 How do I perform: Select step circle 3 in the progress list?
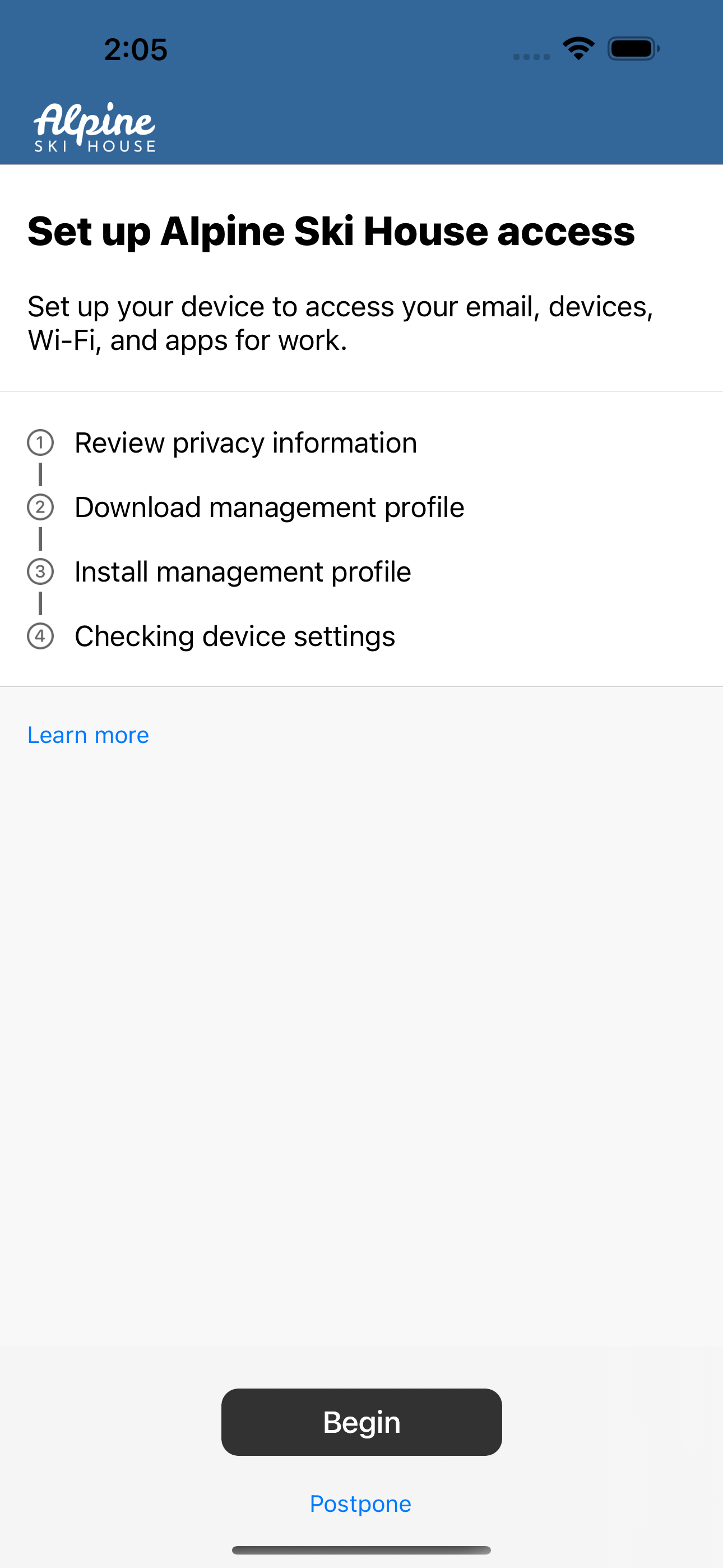pyautogui.click(x=40, y=571)
